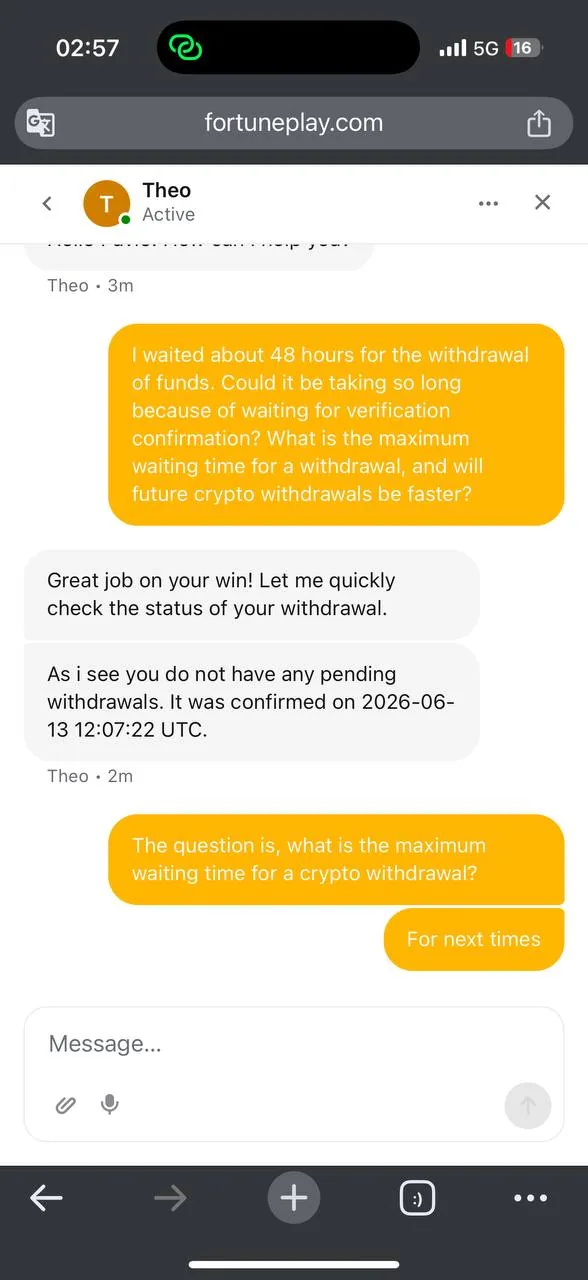Open the browser tabs switcher

pos(417,1198)
